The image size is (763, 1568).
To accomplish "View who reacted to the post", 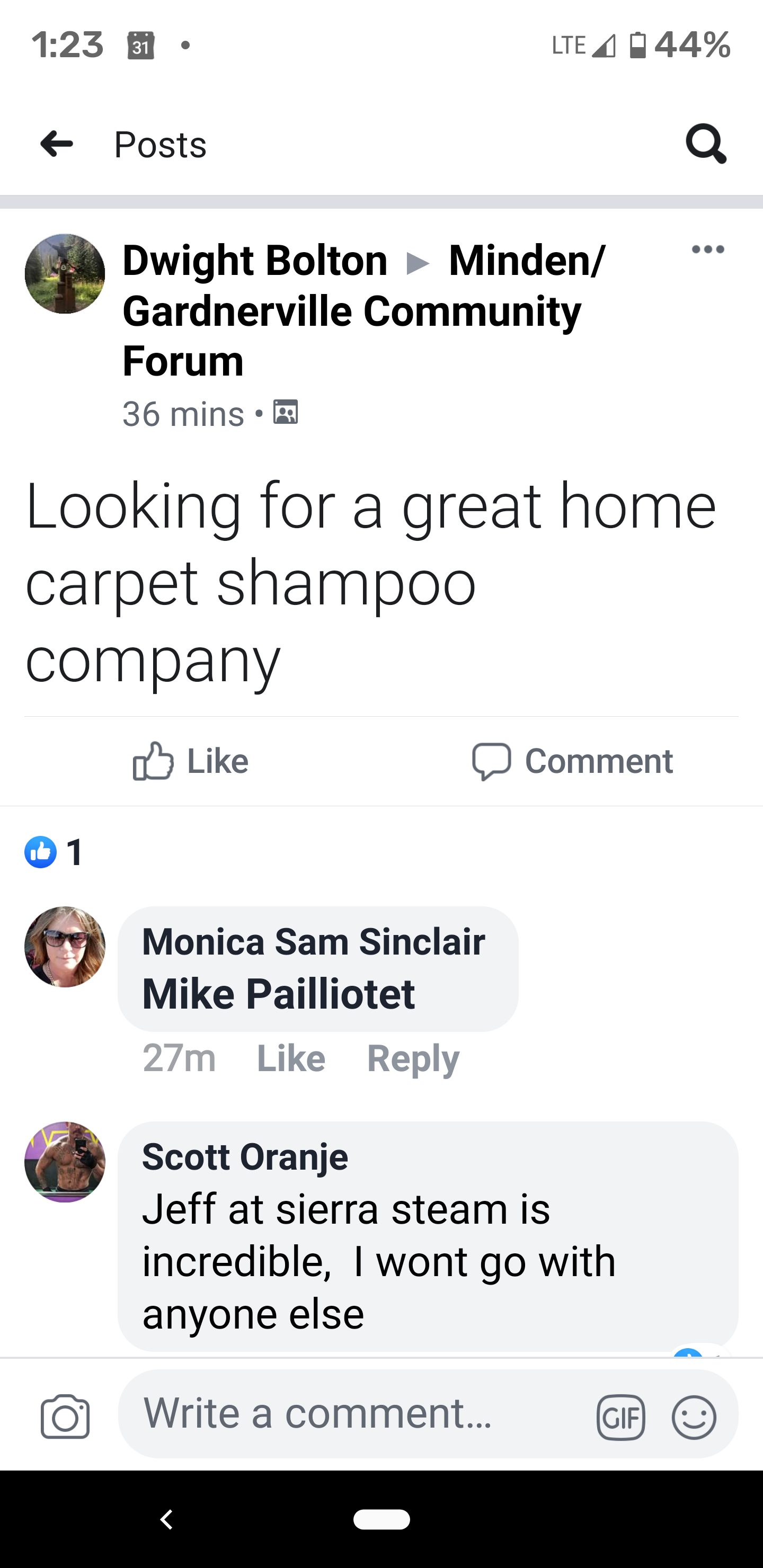I will [54, 852].
